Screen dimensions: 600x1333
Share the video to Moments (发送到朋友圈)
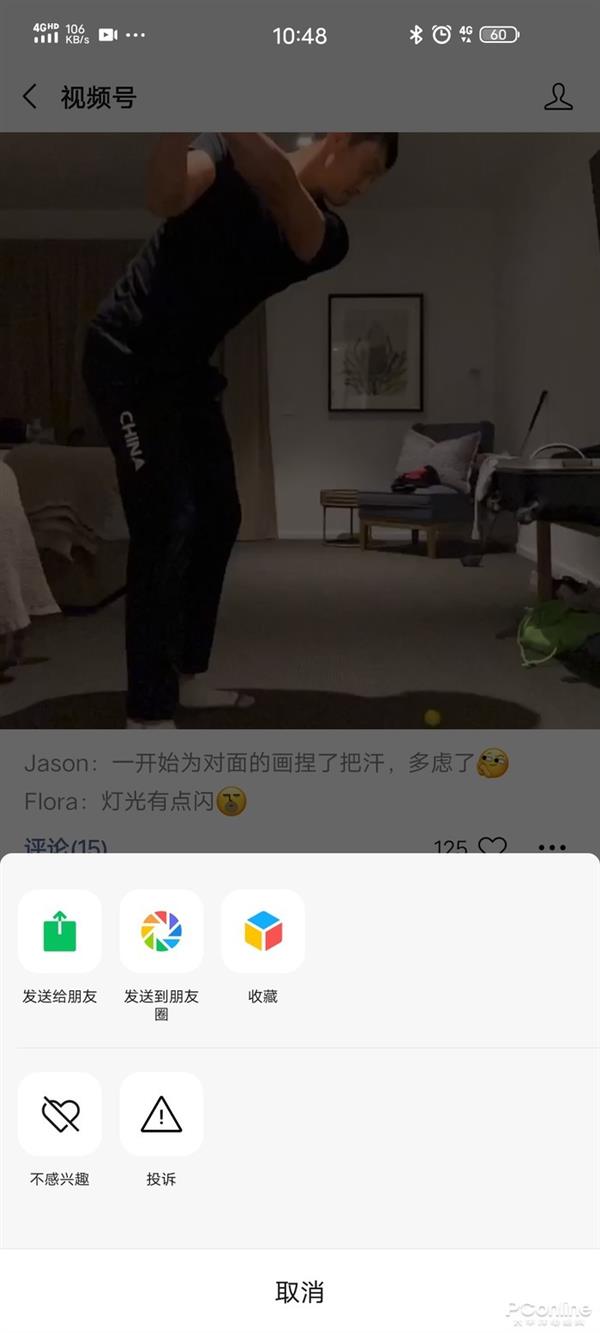[161, 931]
